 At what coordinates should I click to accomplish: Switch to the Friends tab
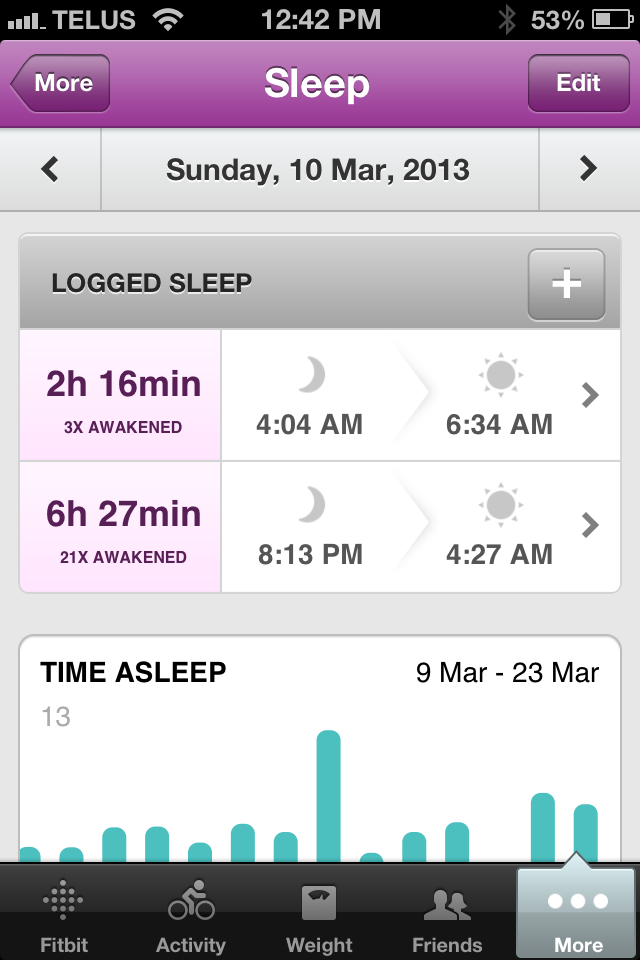tap(447, 914)
